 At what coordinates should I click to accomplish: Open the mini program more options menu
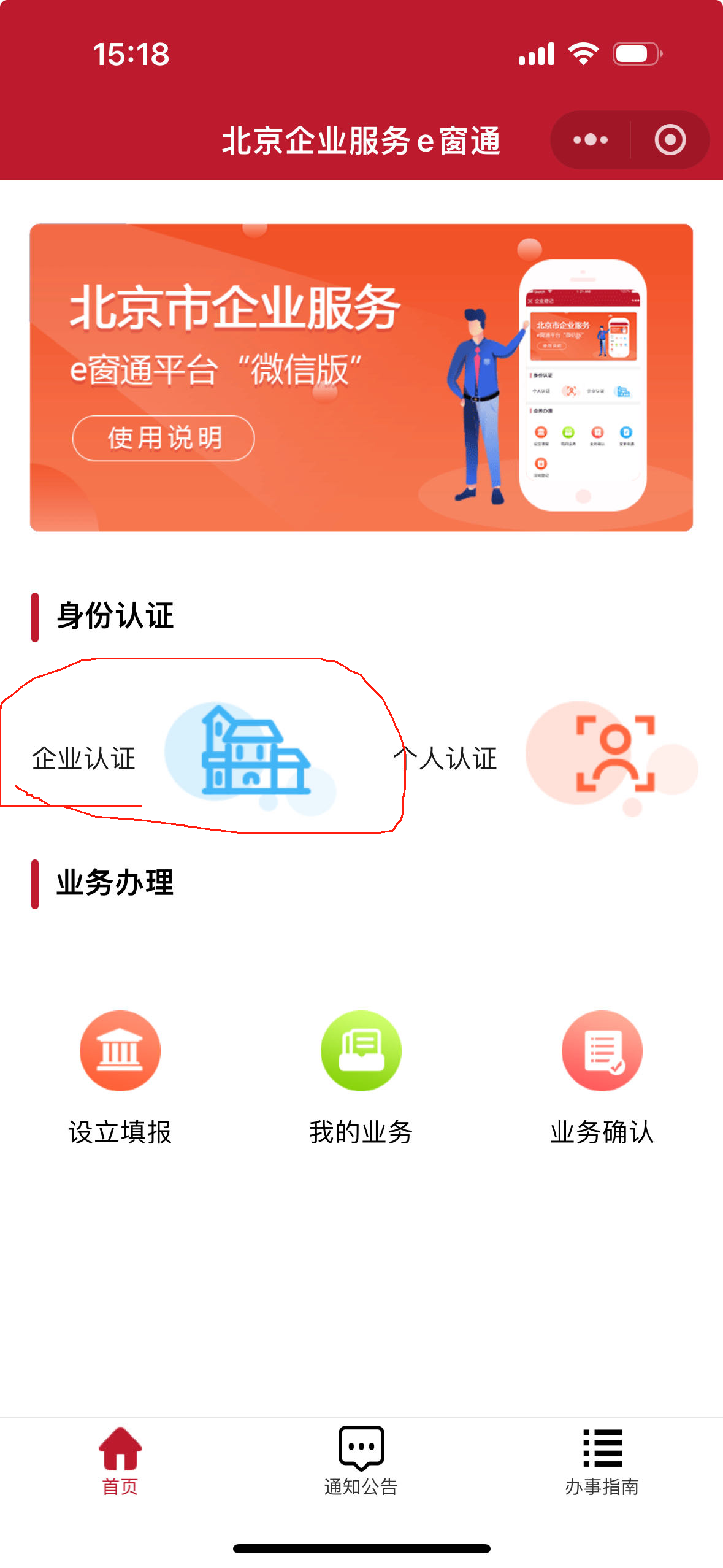[x=590, y=140]
